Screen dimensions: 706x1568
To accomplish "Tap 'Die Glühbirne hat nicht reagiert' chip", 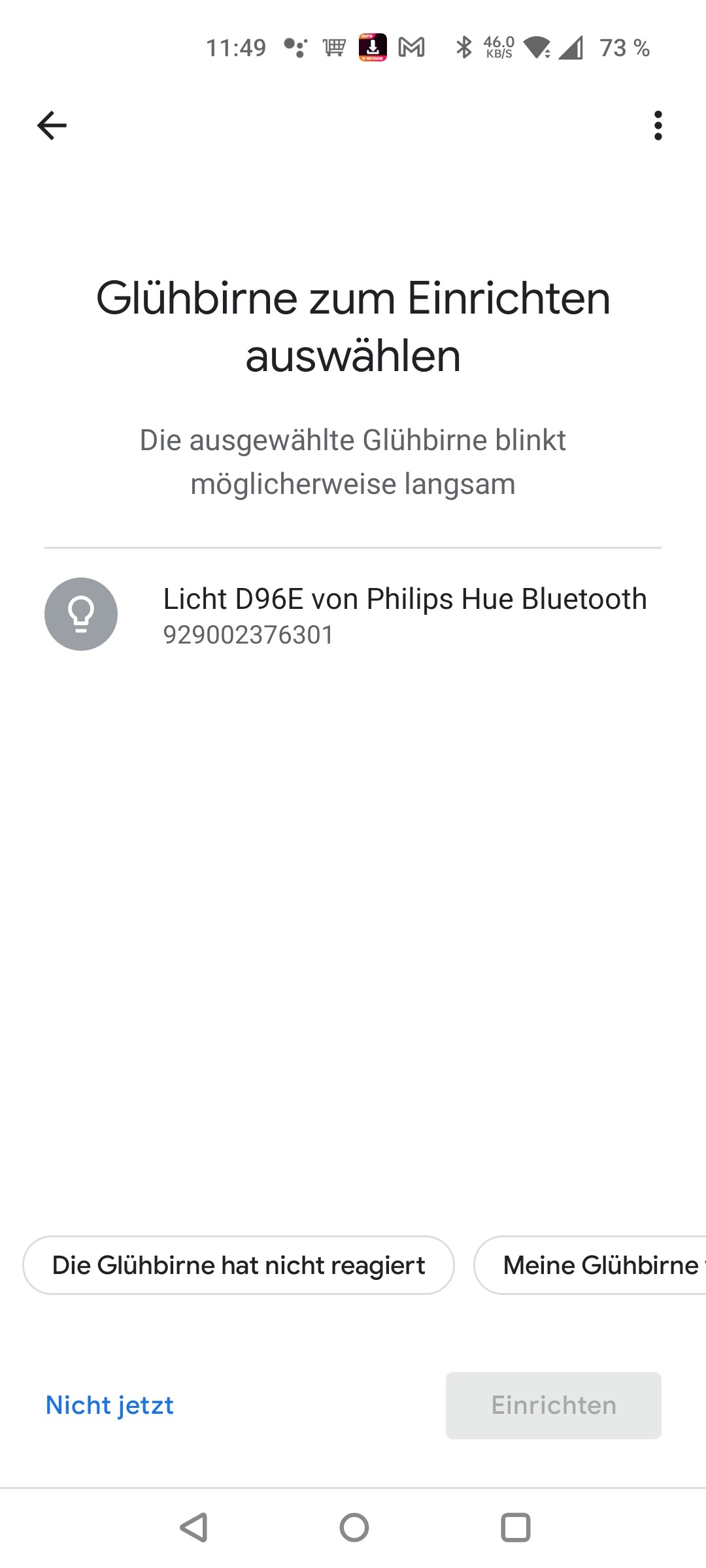I will (x=239, y=1266).
